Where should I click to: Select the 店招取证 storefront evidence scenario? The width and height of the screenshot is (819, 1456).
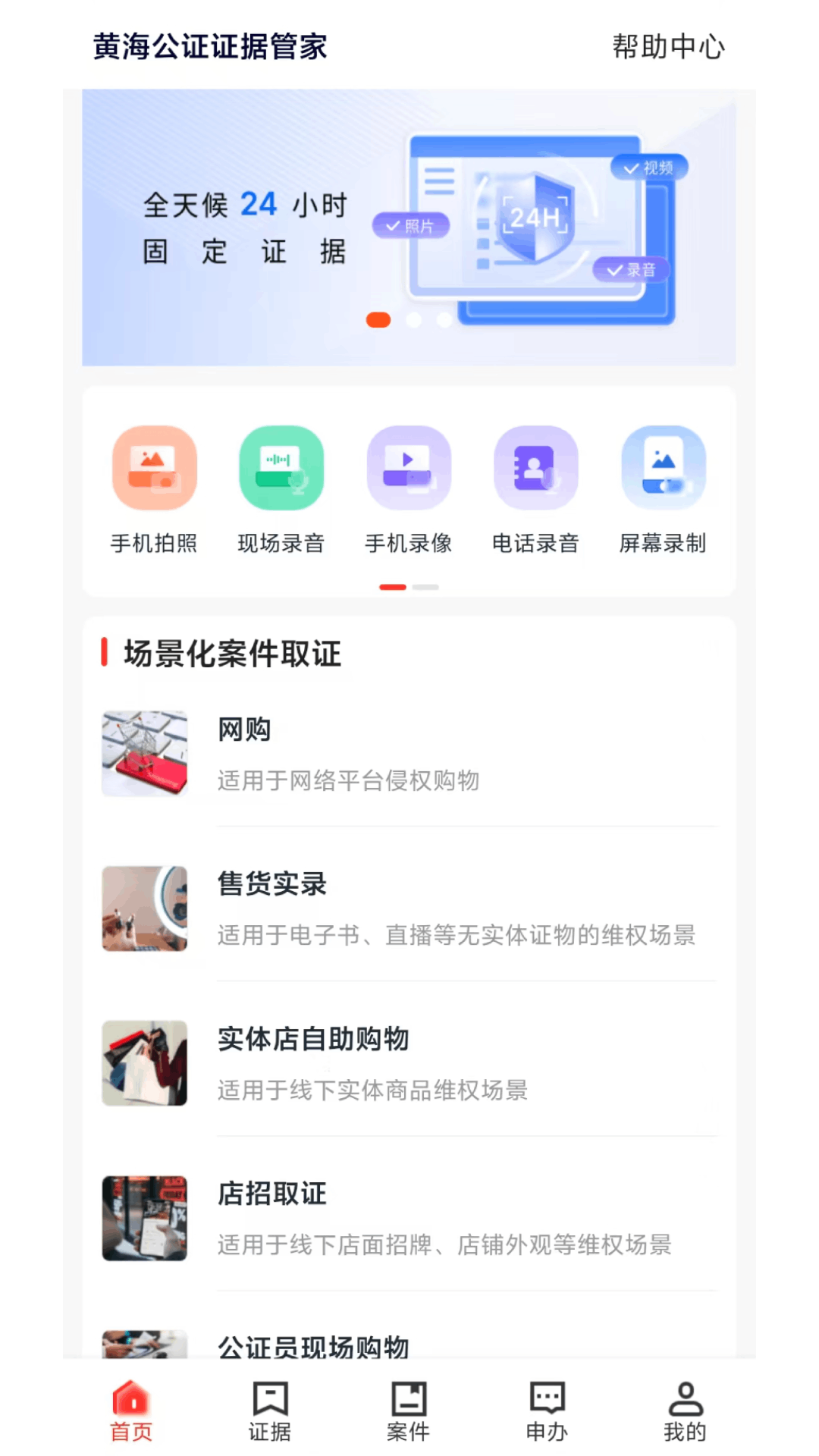tap(409, 1219)
